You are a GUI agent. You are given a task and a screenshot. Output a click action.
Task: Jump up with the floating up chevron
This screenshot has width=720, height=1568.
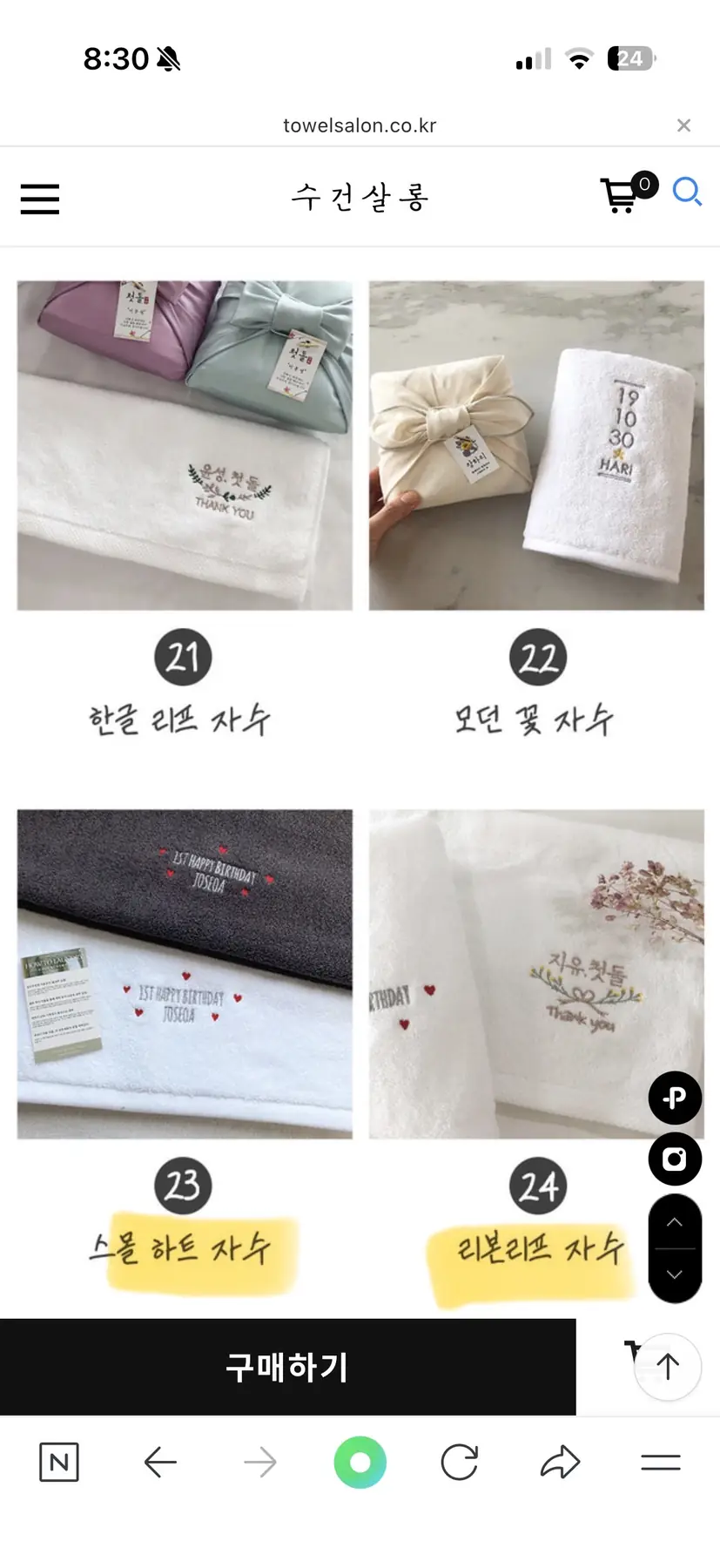[675, 1223]
